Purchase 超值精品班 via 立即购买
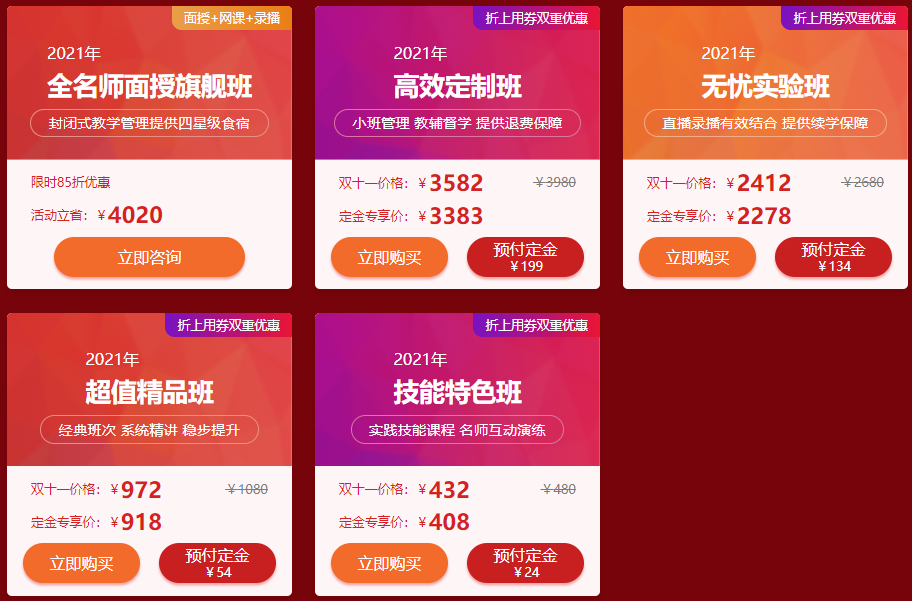 pos(81,563)
